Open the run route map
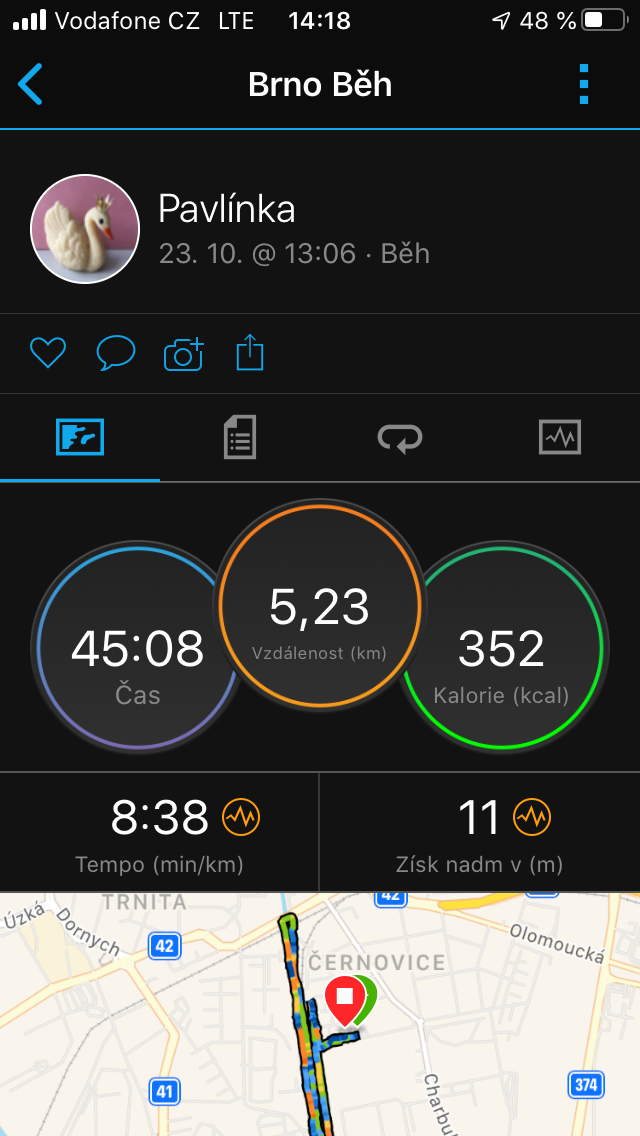This screenshot has height=1136, width=640. point(320,1014)
